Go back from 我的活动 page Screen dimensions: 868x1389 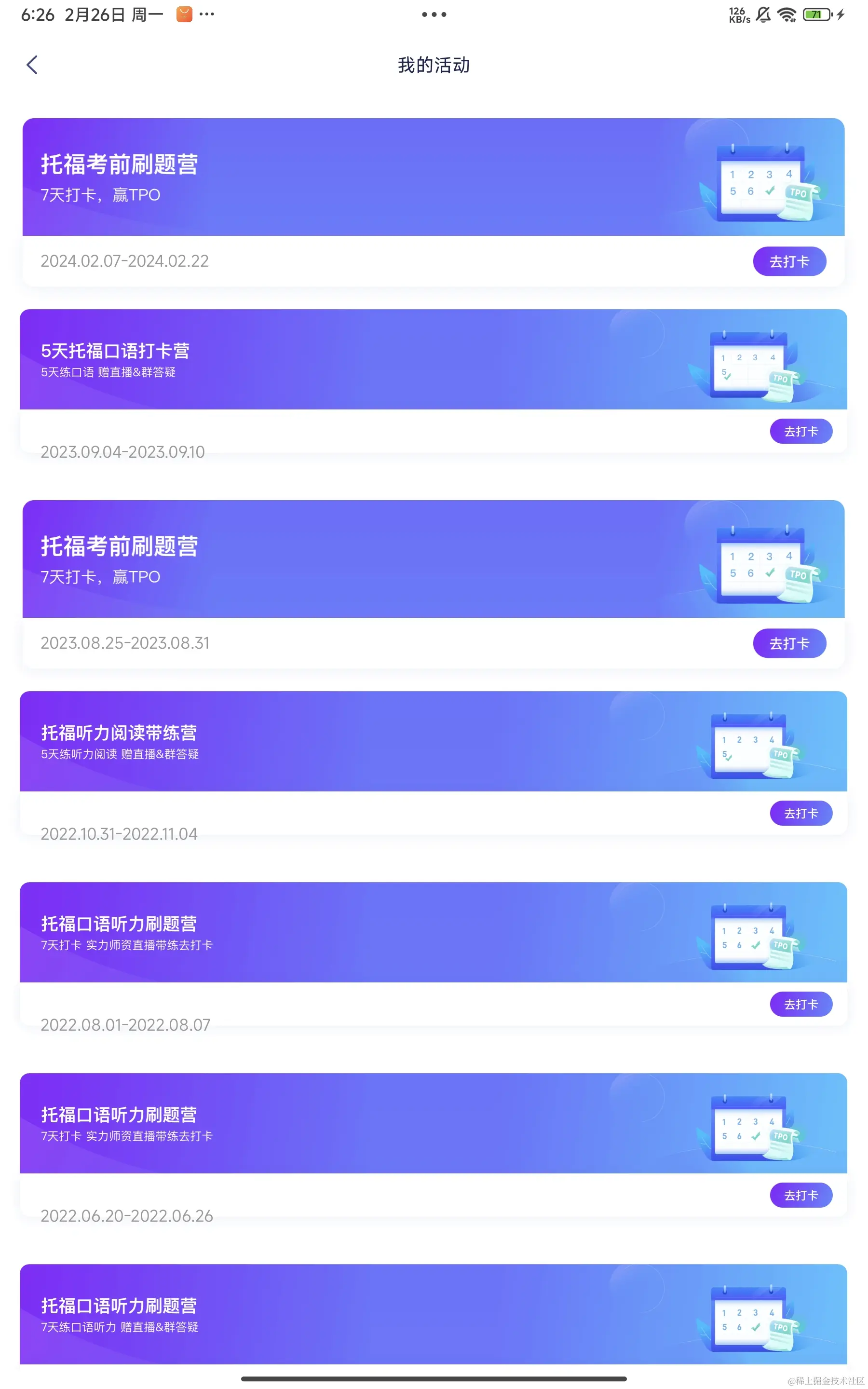[32, 65]
